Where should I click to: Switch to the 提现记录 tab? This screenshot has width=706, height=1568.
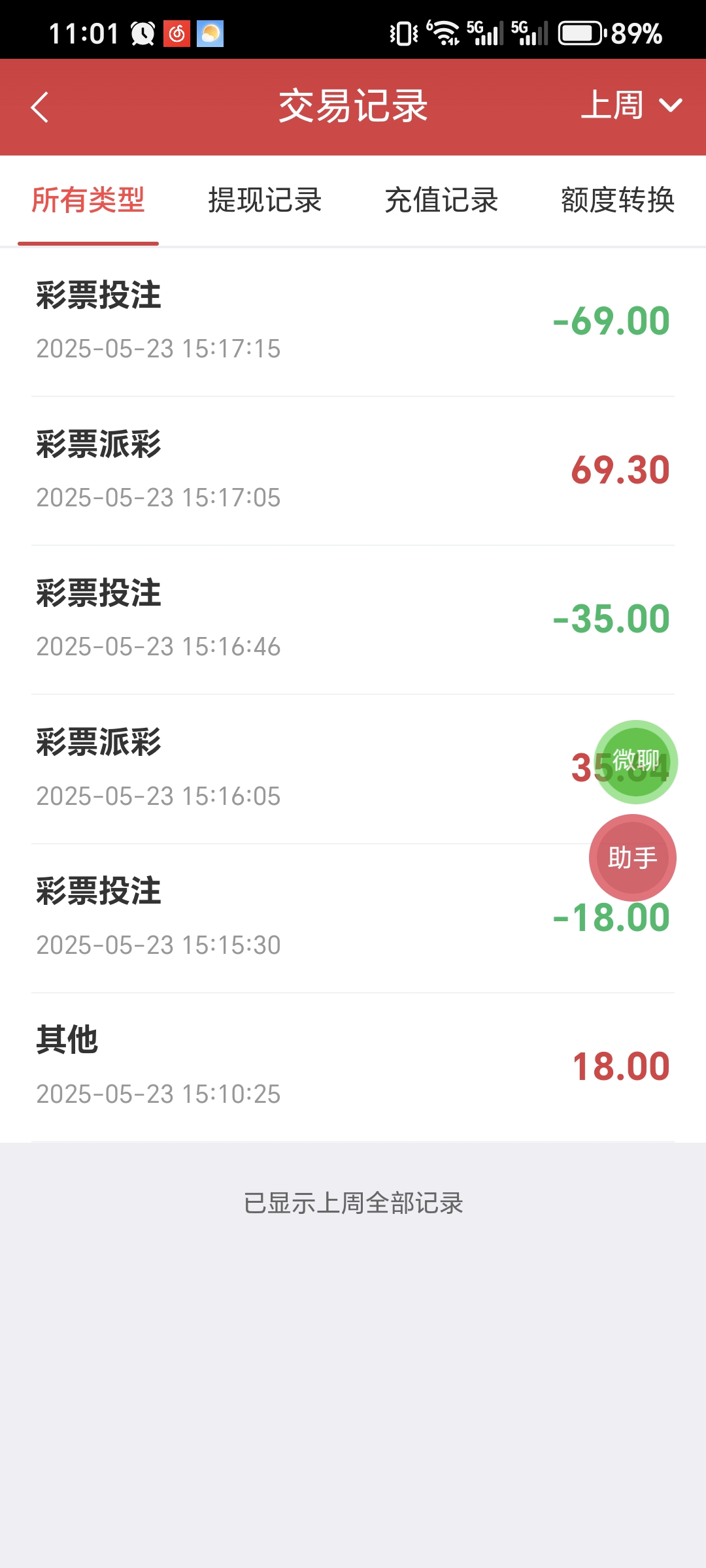click(265, 200)
